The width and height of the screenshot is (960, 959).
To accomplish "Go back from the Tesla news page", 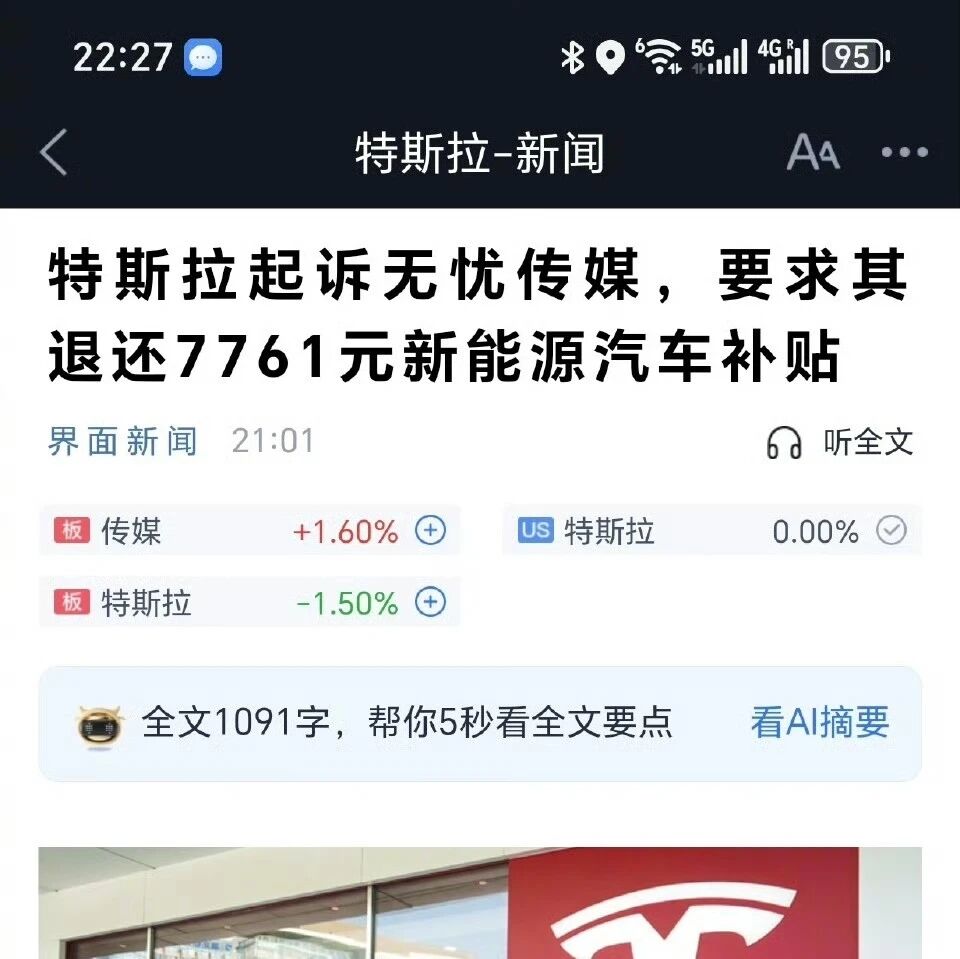I will pos(54,153).
